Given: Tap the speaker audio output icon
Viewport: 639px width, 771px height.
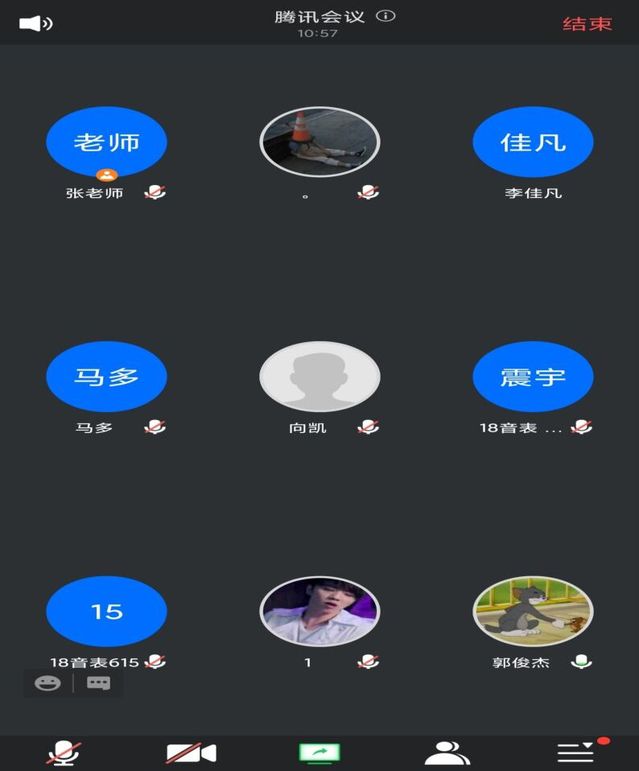Looking at the screenshot, I should point(36,23).
